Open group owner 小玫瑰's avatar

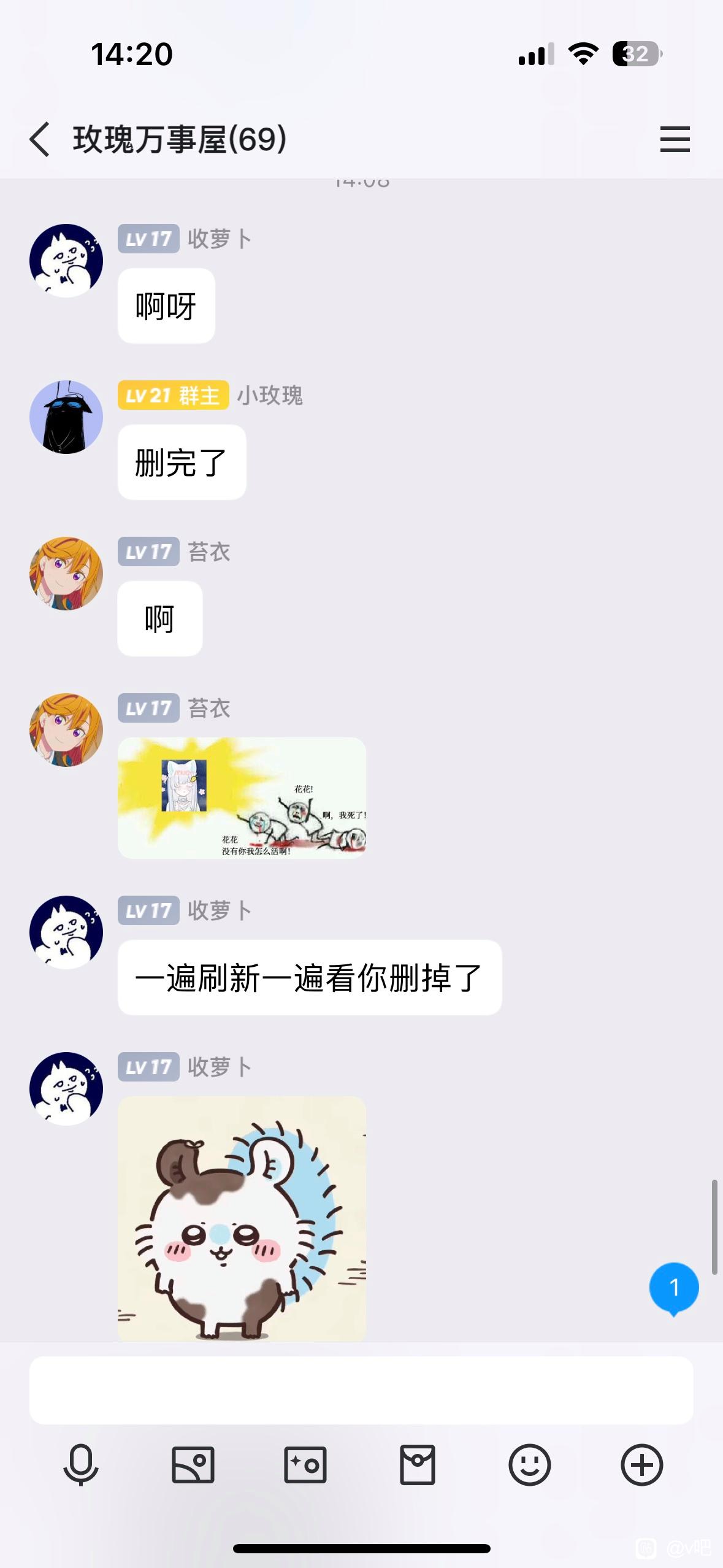tap(66, 417)
